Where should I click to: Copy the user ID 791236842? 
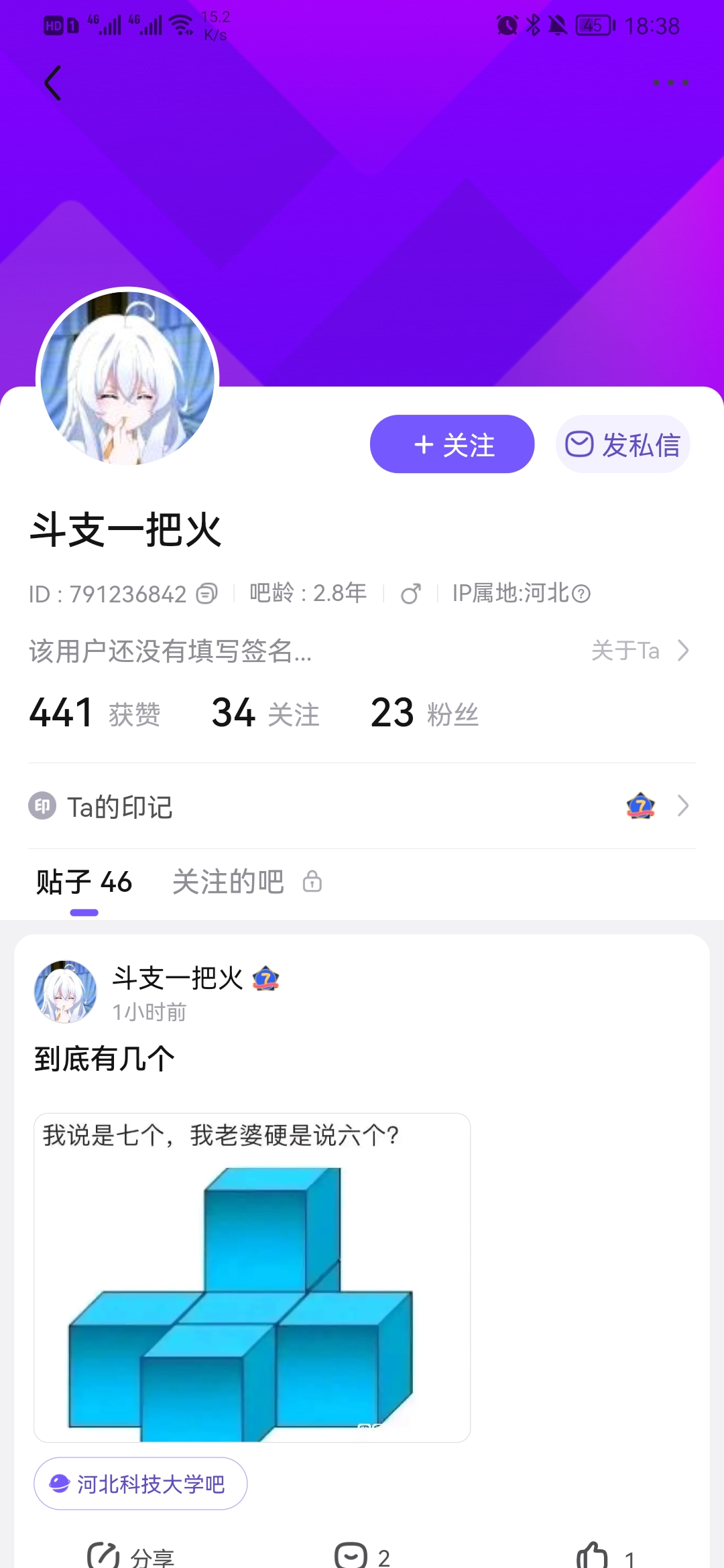[x=207, y=594]
